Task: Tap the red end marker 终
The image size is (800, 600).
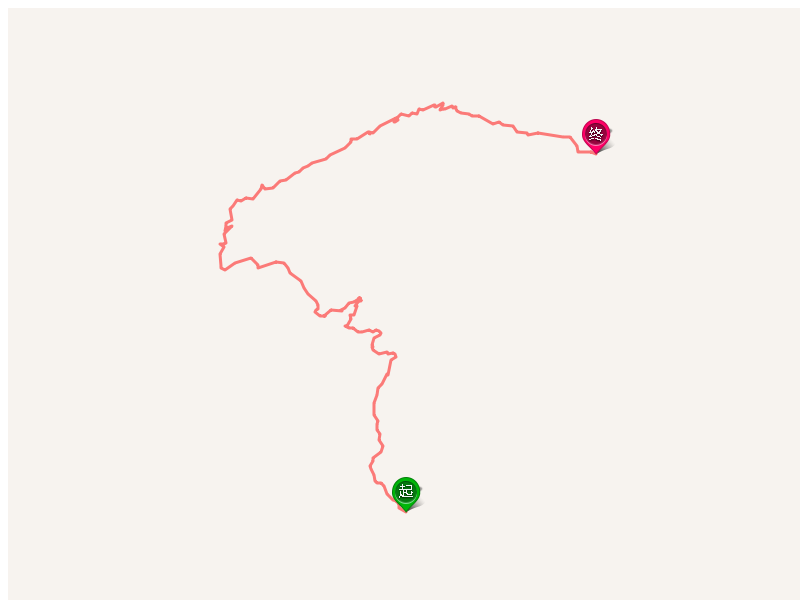Action: (596, 134)
